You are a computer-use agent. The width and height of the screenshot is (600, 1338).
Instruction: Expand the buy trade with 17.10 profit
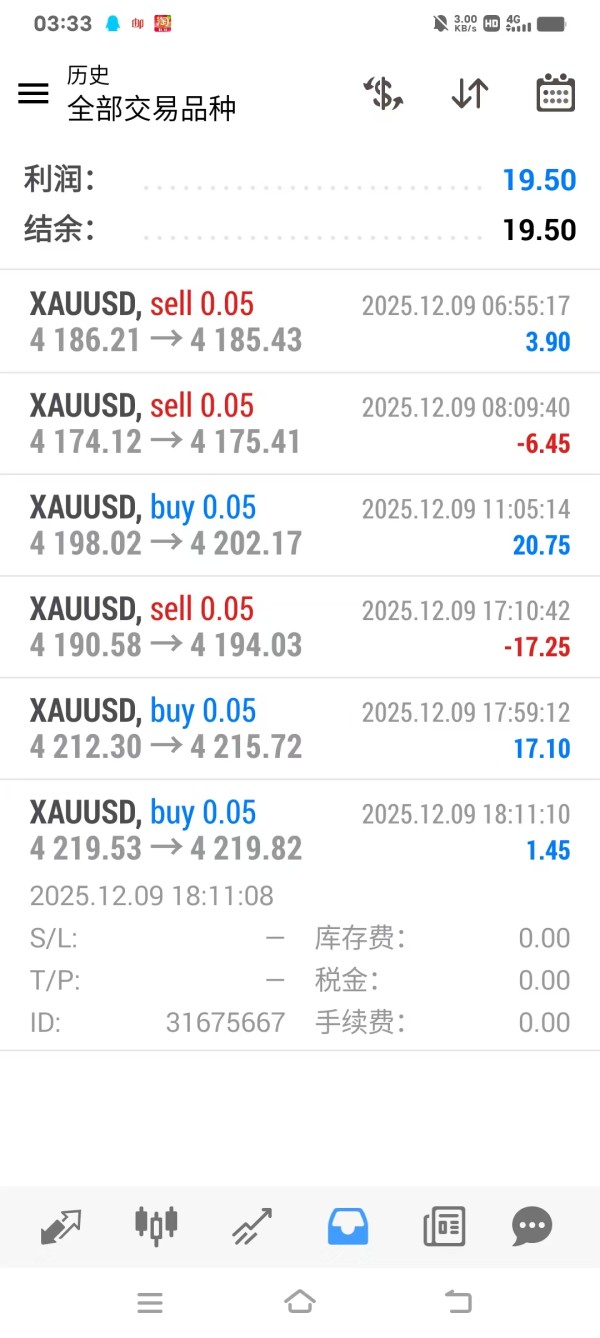(x=300, y=729)
